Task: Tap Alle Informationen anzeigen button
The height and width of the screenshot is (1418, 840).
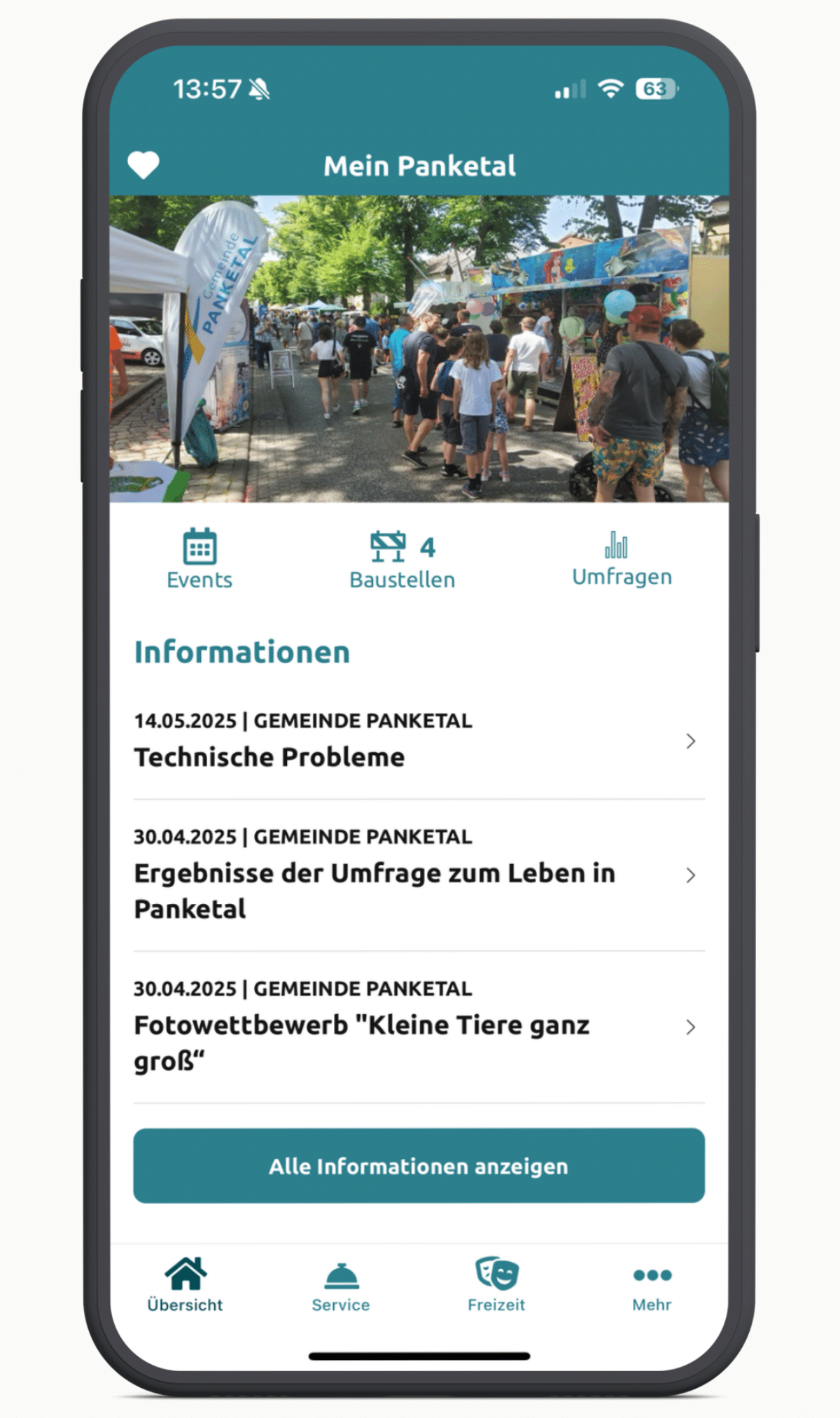Action: click(419, 1165)
